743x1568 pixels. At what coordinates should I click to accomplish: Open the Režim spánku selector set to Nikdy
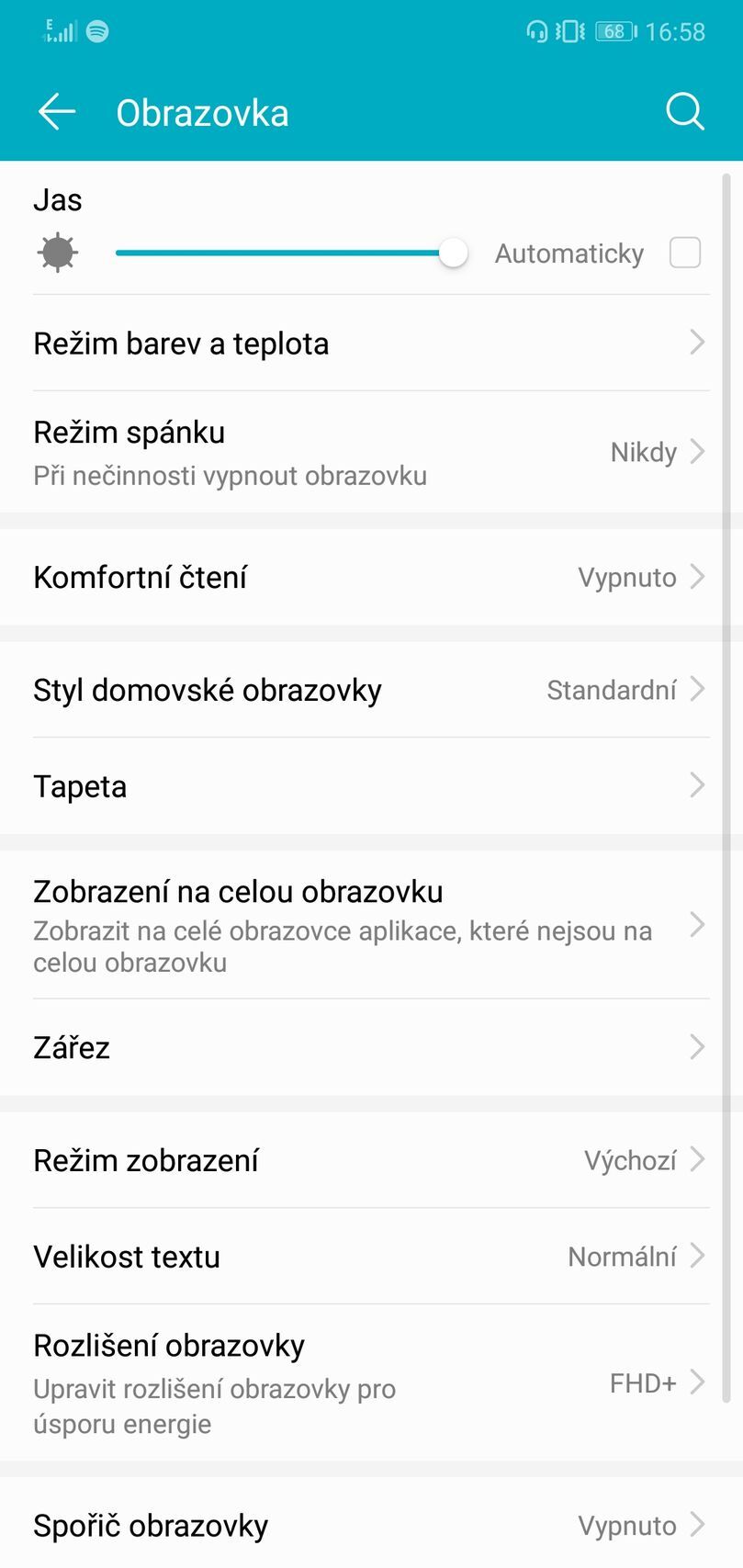(371, 451)
